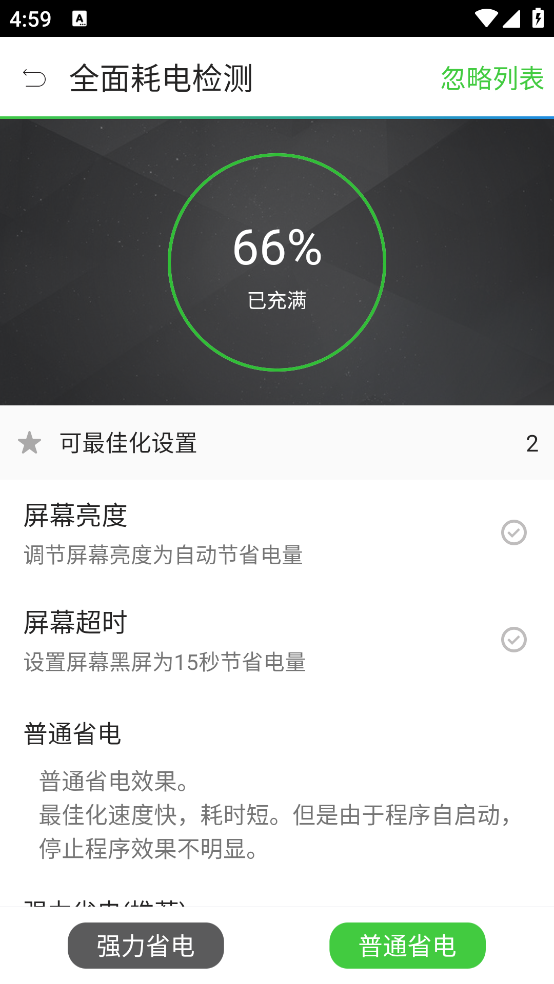Go back using the return arrow
This screenshot has width=554, height=984.
point(35,78)
